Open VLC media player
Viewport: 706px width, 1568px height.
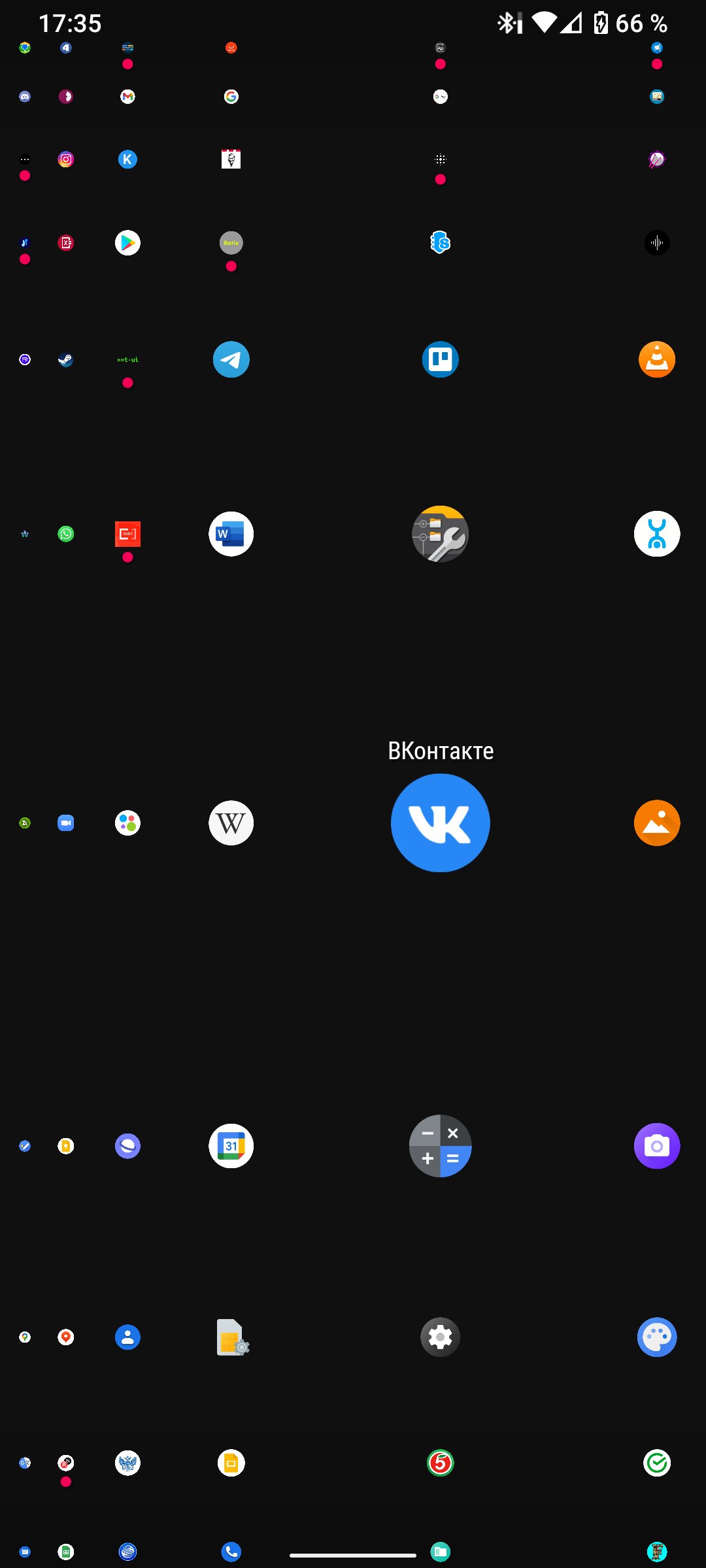point(657,359)
